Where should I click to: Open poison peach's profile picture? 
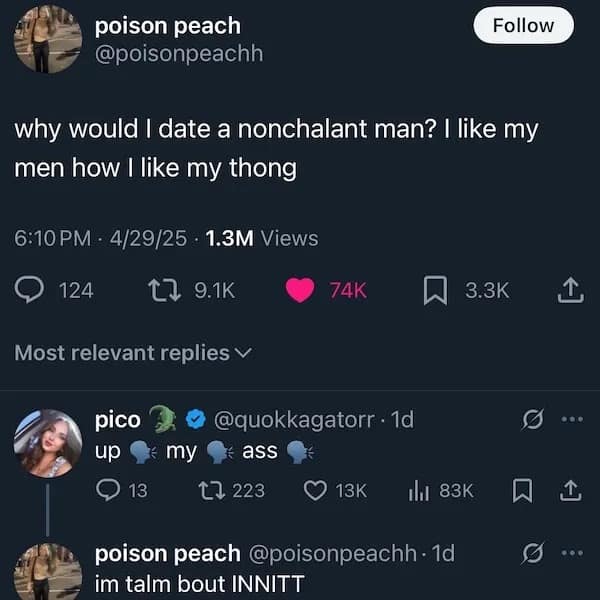point(47,40)
